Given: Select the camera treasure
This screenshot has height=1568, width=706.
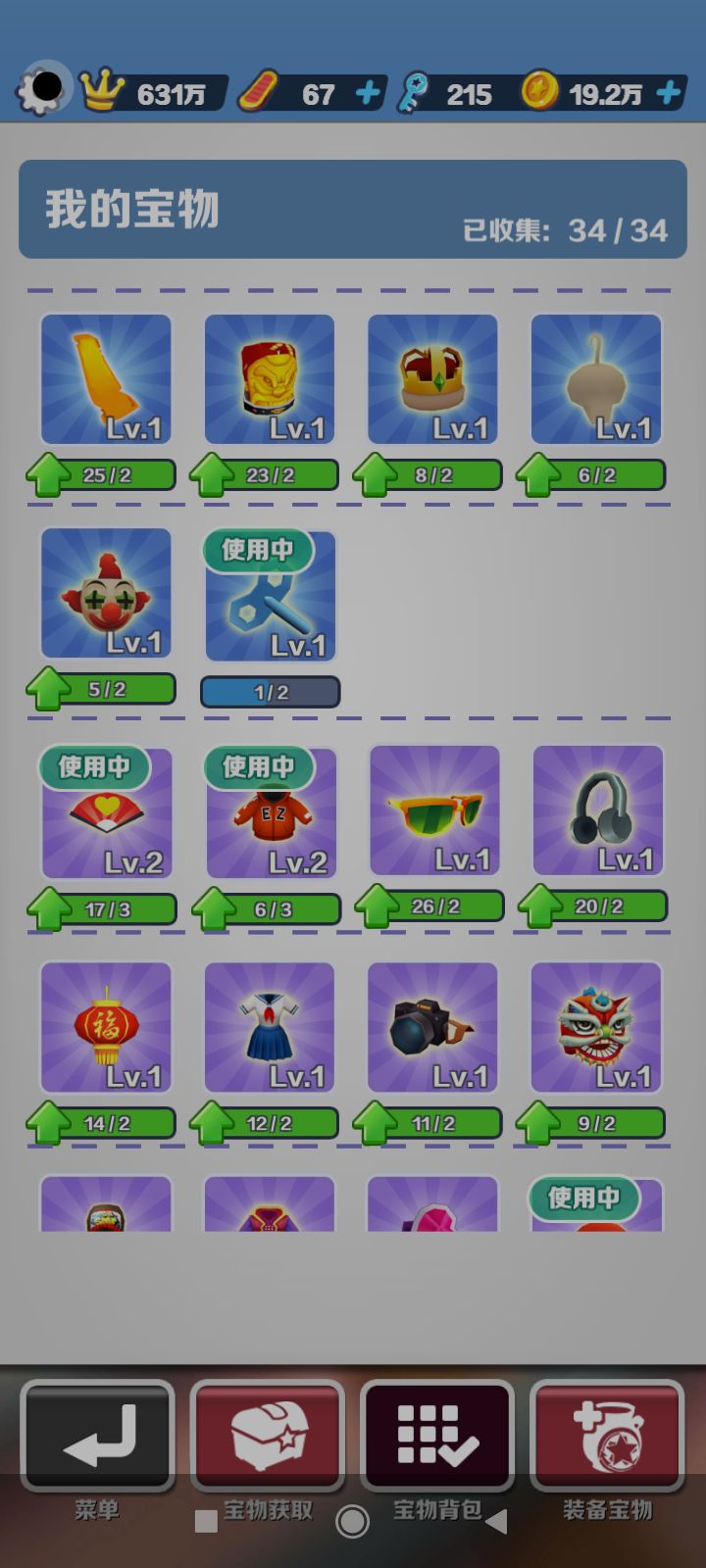Looking at the screenshot, I should point(432,1027).
